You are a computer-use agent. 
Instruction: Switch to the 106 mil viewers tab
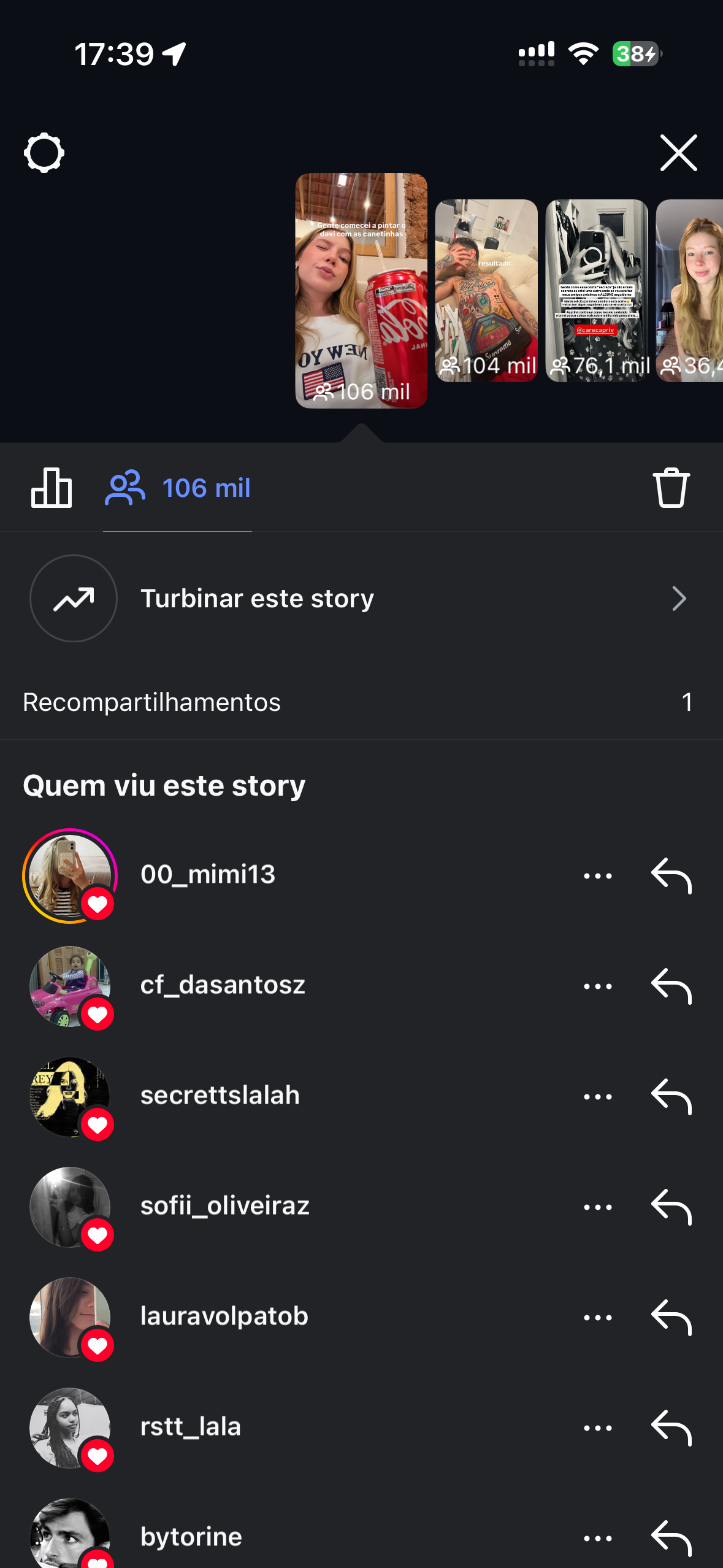tap(178, 488)
